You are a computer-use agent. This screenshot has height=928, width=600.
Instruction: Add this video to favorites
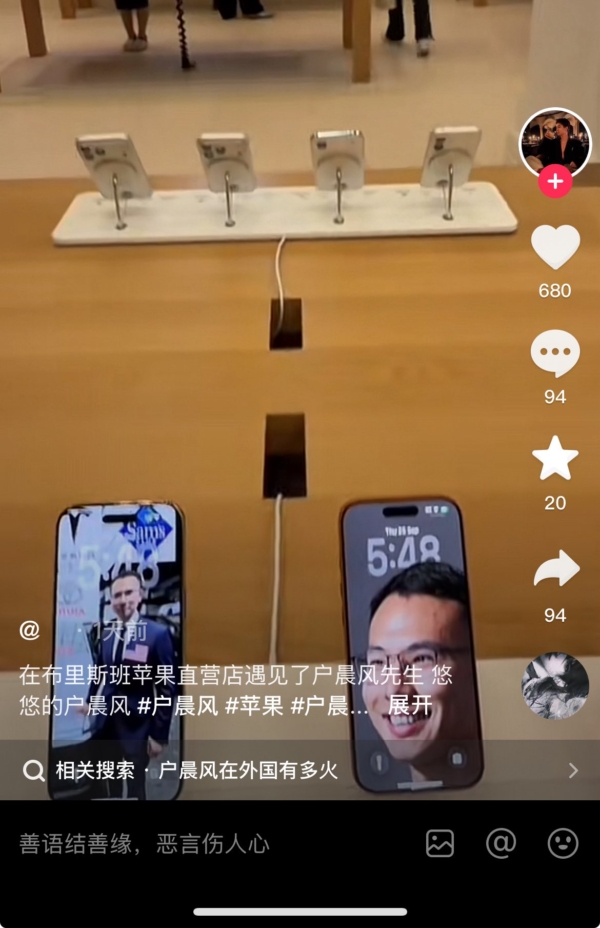pyautogui.click(x=555, y=459)
